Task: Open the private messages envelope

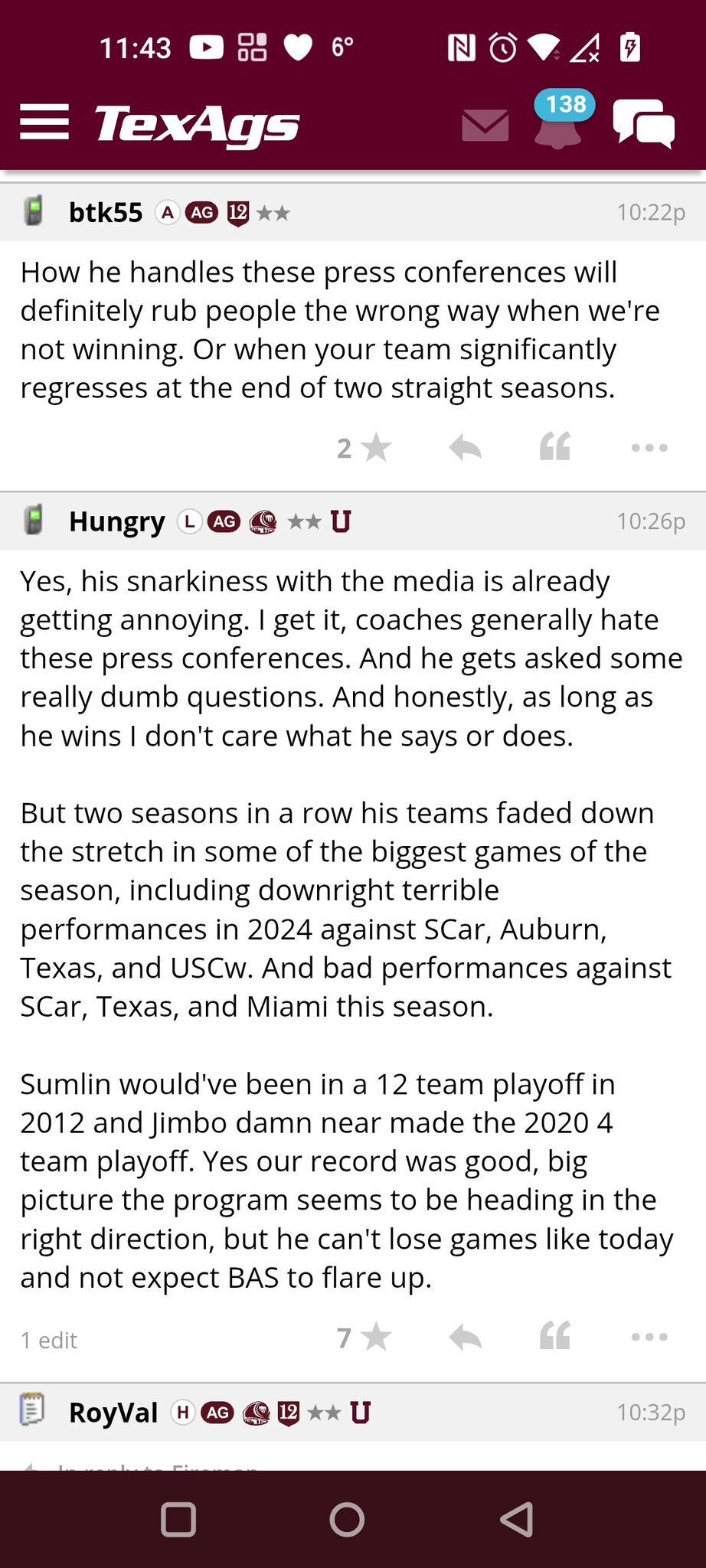Action: [485, 126]
